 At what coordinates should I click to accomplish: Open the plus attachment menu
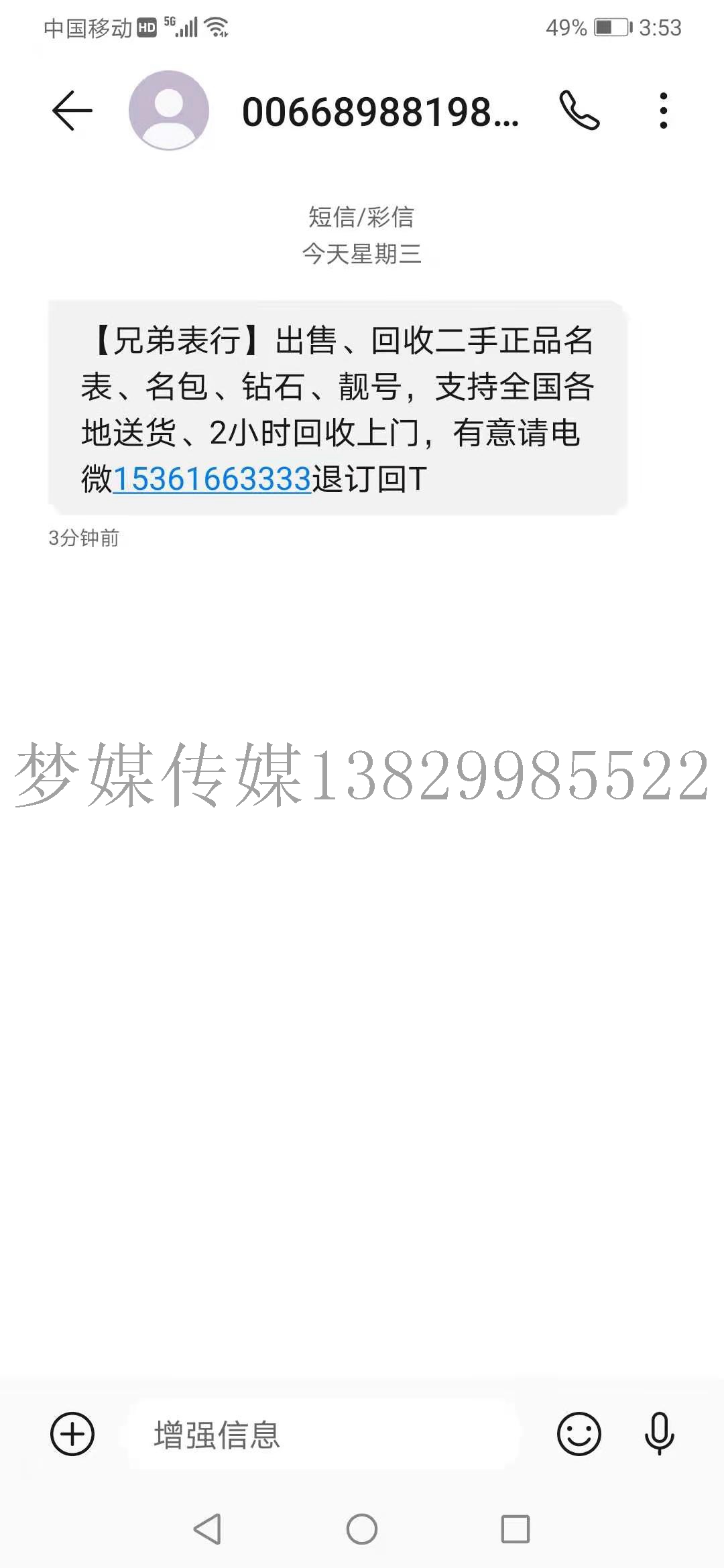72,1434
